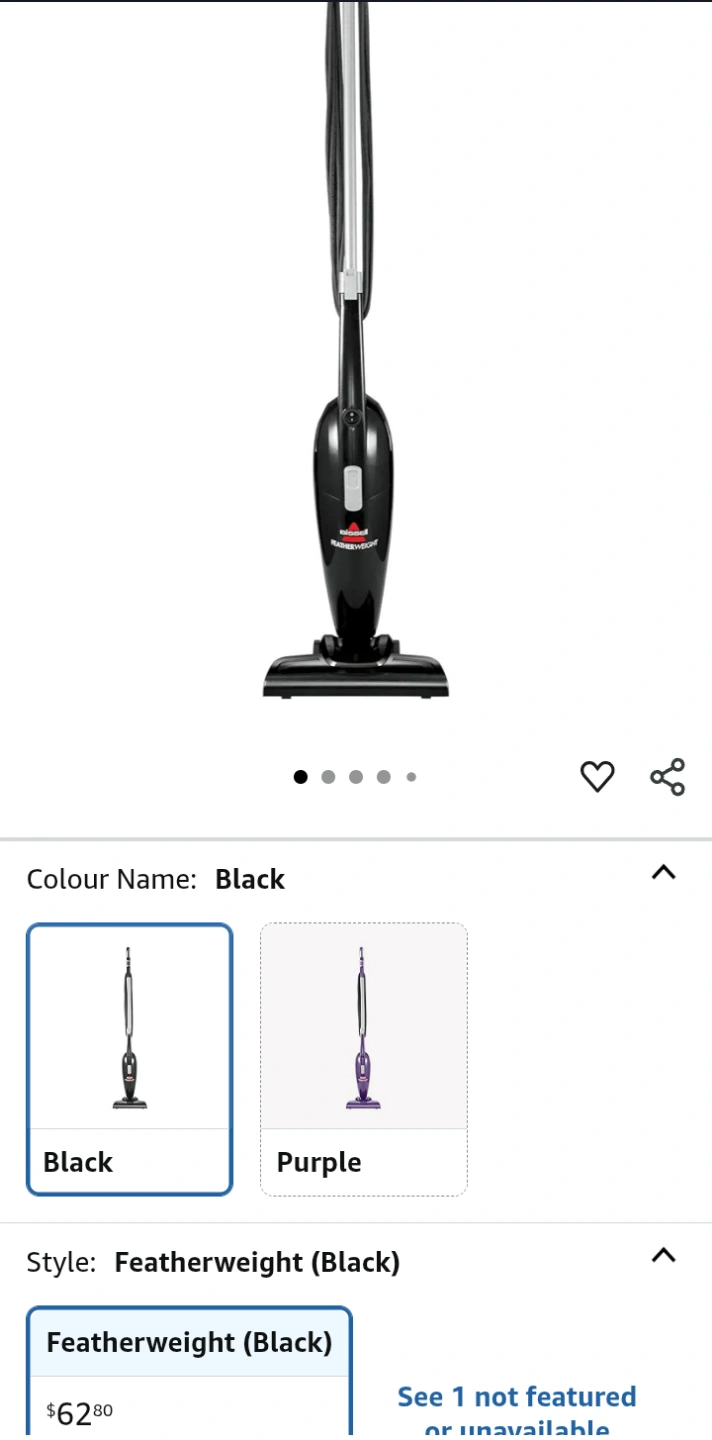Open See 1 not featured or unavailable
The image size is (712, 1440).
[x=517, y=1410]
